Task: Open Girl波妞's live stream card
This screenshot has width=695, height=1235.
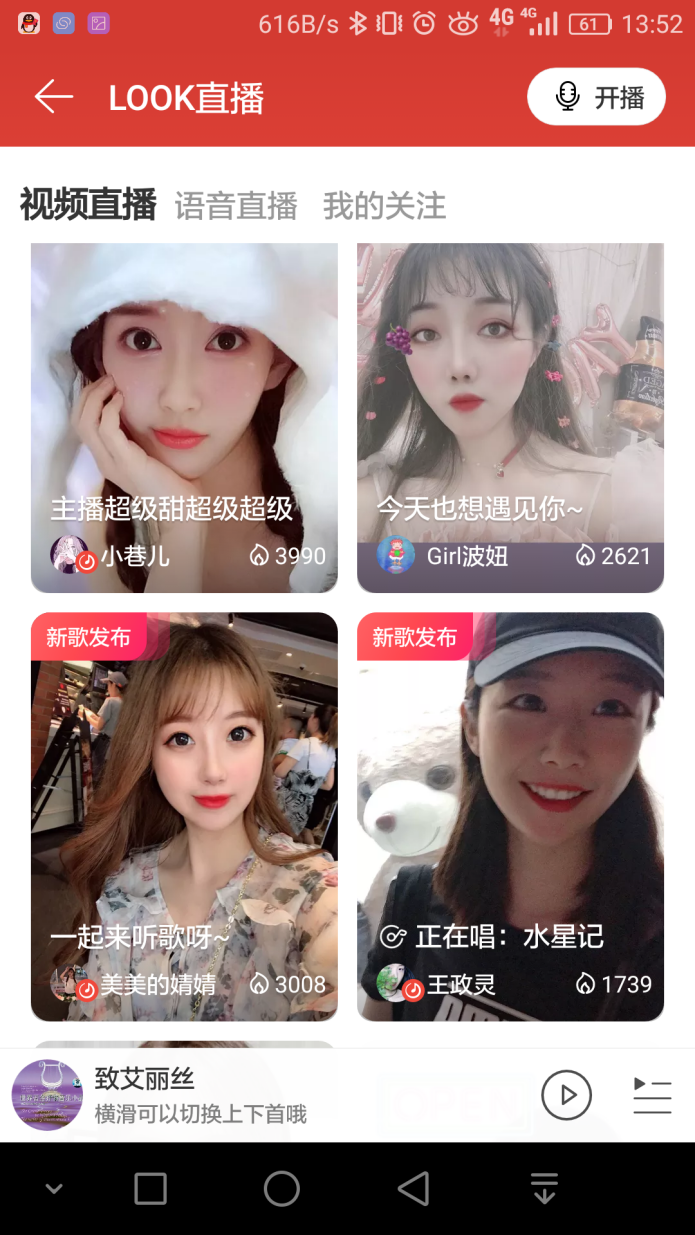Action: pyautogui.click(x=510, y=418)
